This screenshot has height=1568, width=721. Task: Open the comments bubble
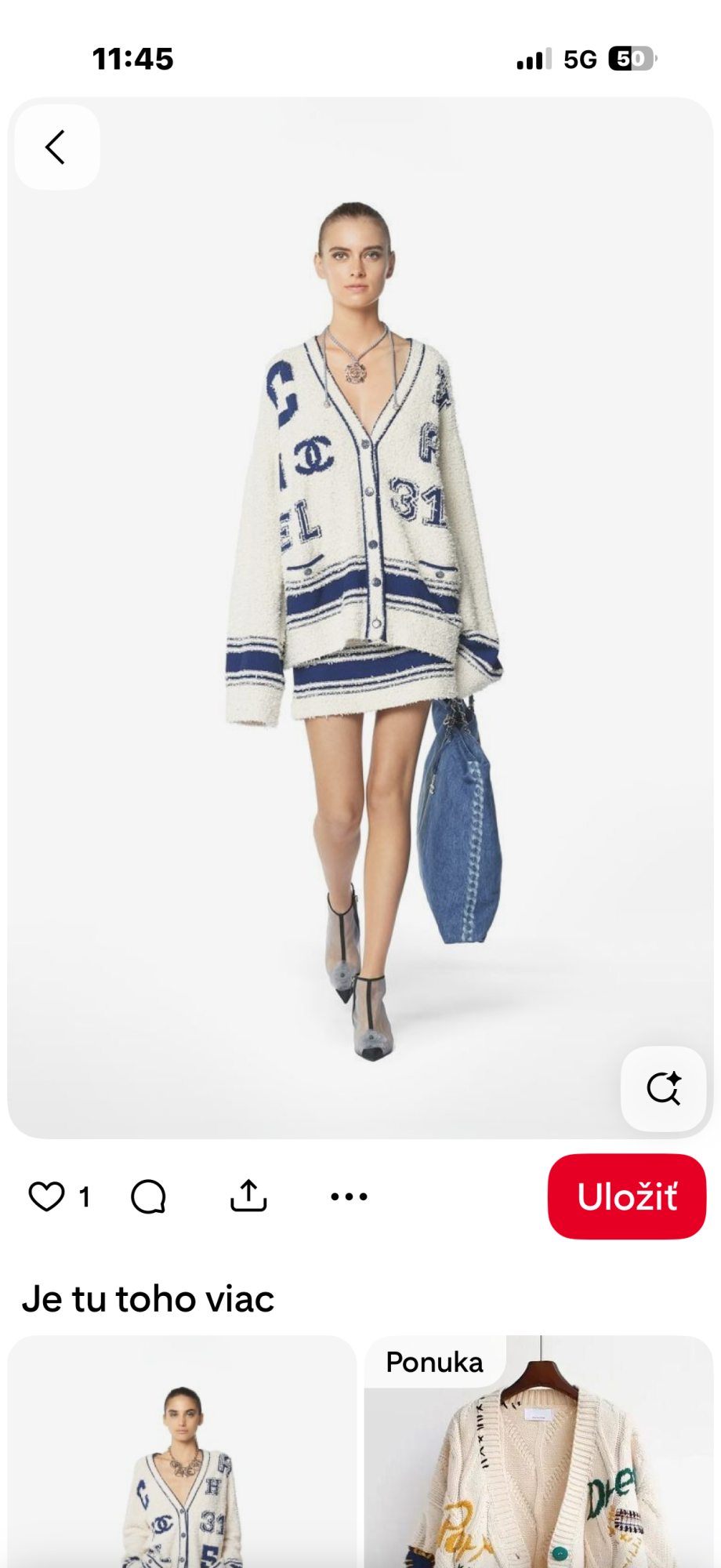click(x=148, y=1196)
